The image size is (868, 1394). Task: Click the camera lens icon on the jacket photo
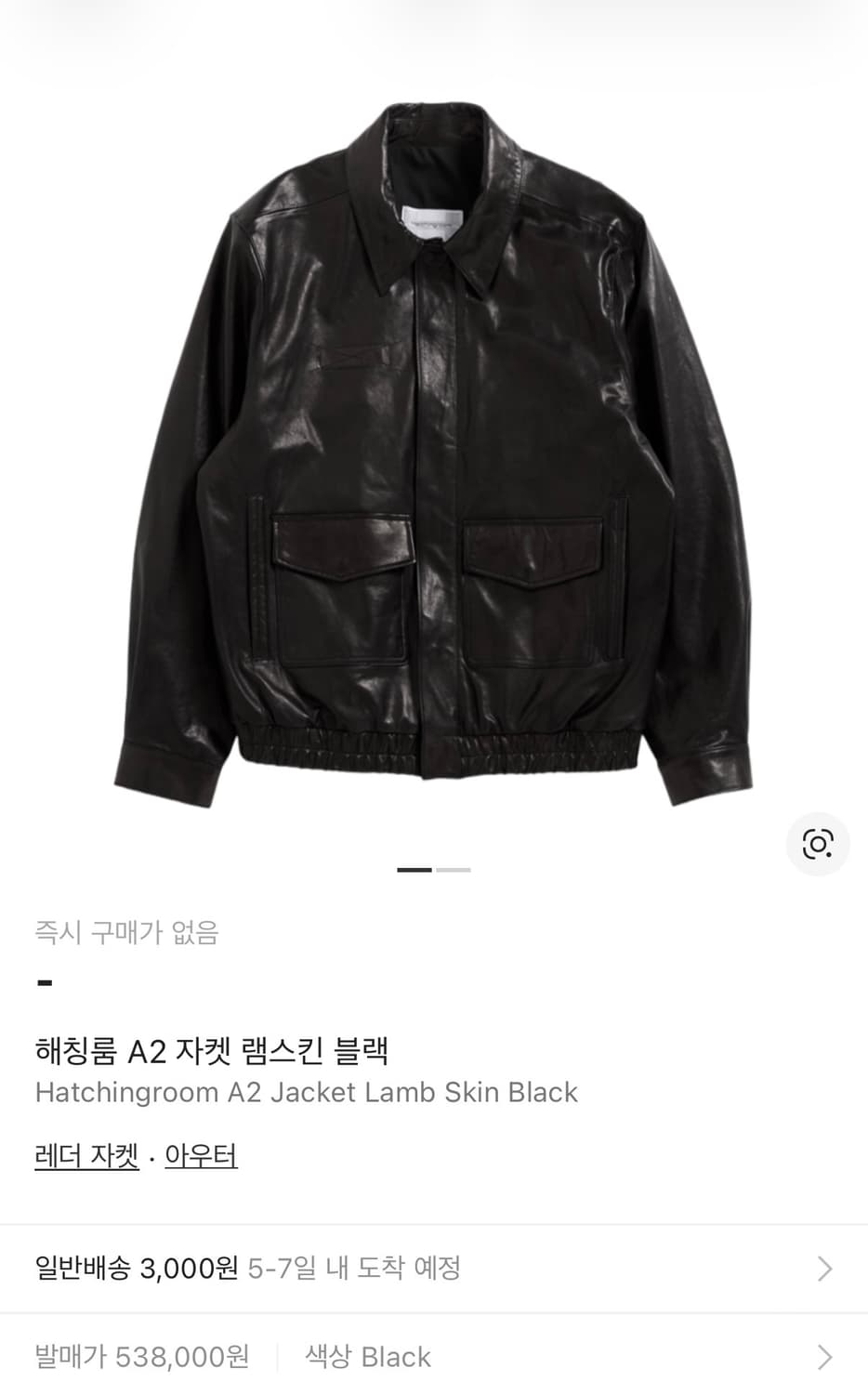[x=816, y=844]
